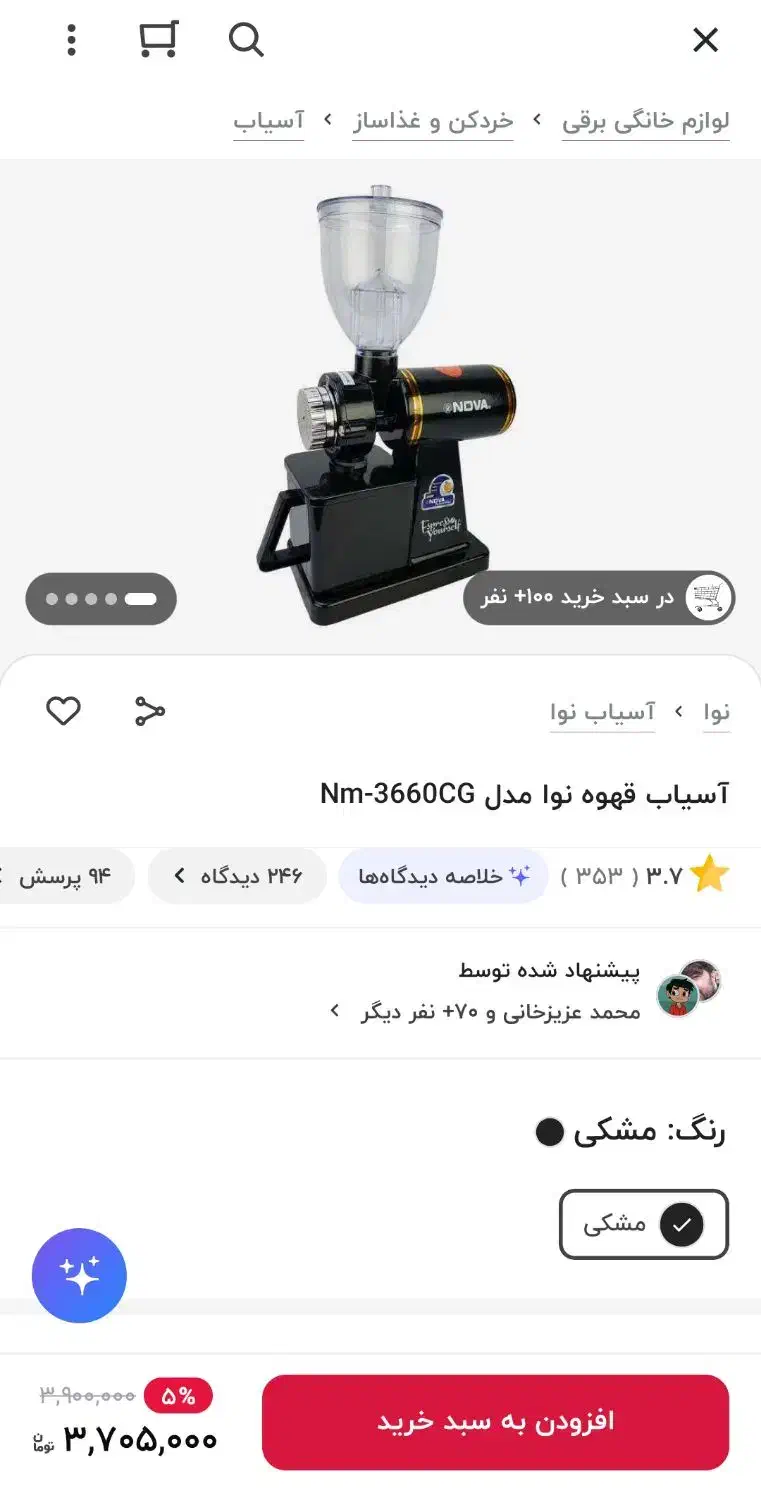
Task: Open the آسیاب category breadcrumb
Action: [x=268, y=122]
